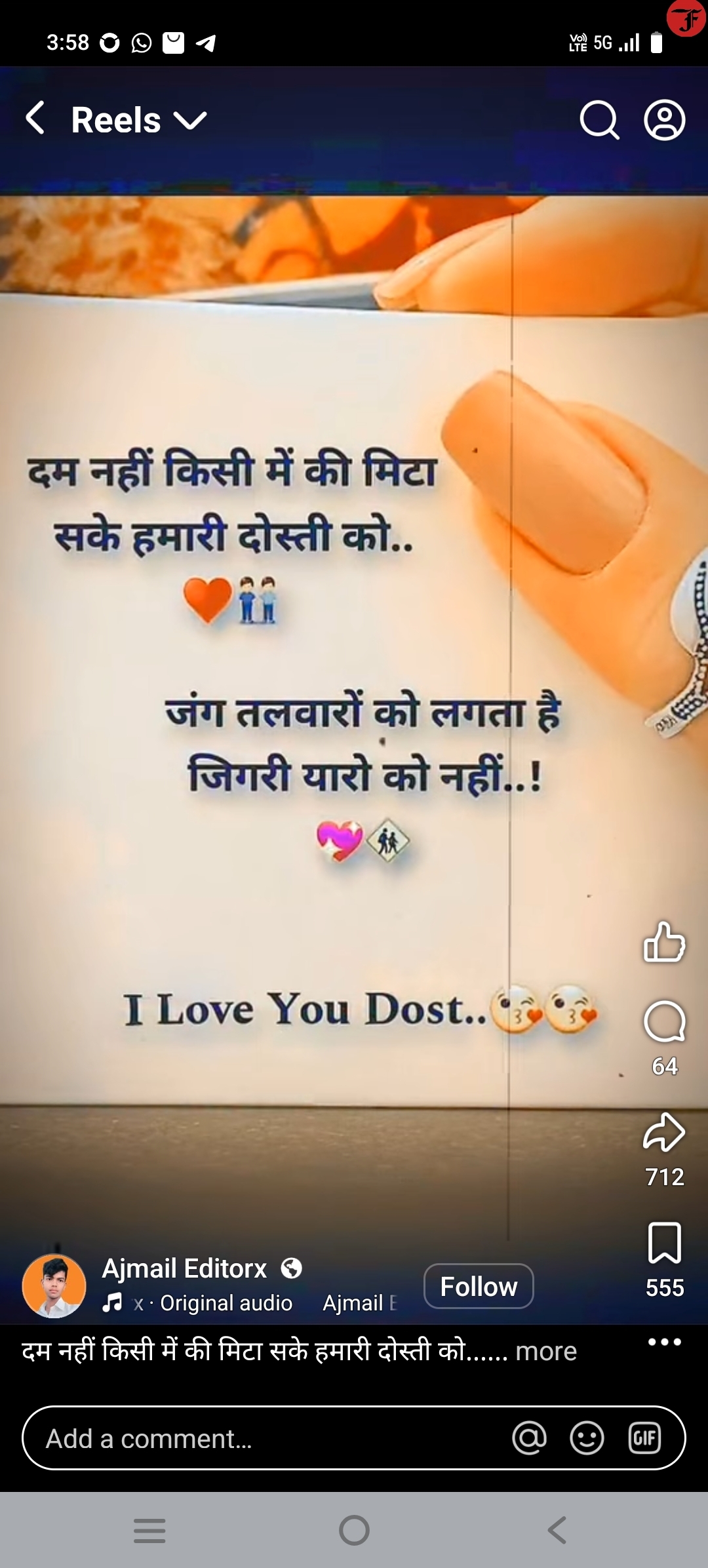
Task: Open the Original audio track
Action: 226,1303
